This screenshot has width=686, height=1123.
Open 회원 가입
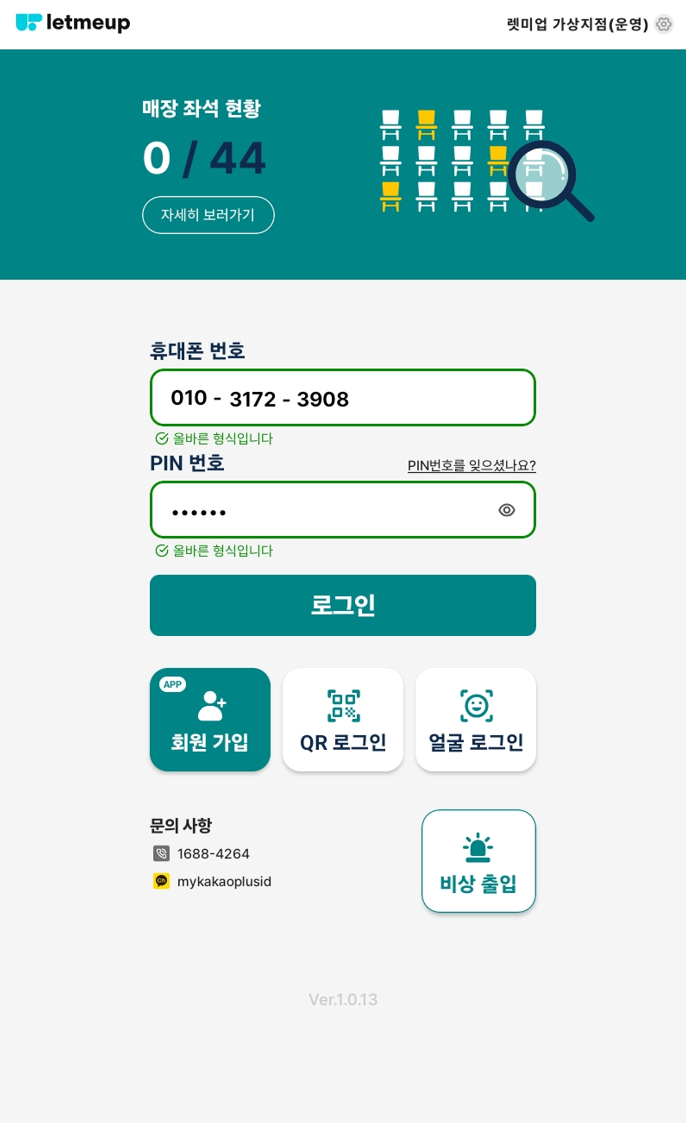point(210,719)
